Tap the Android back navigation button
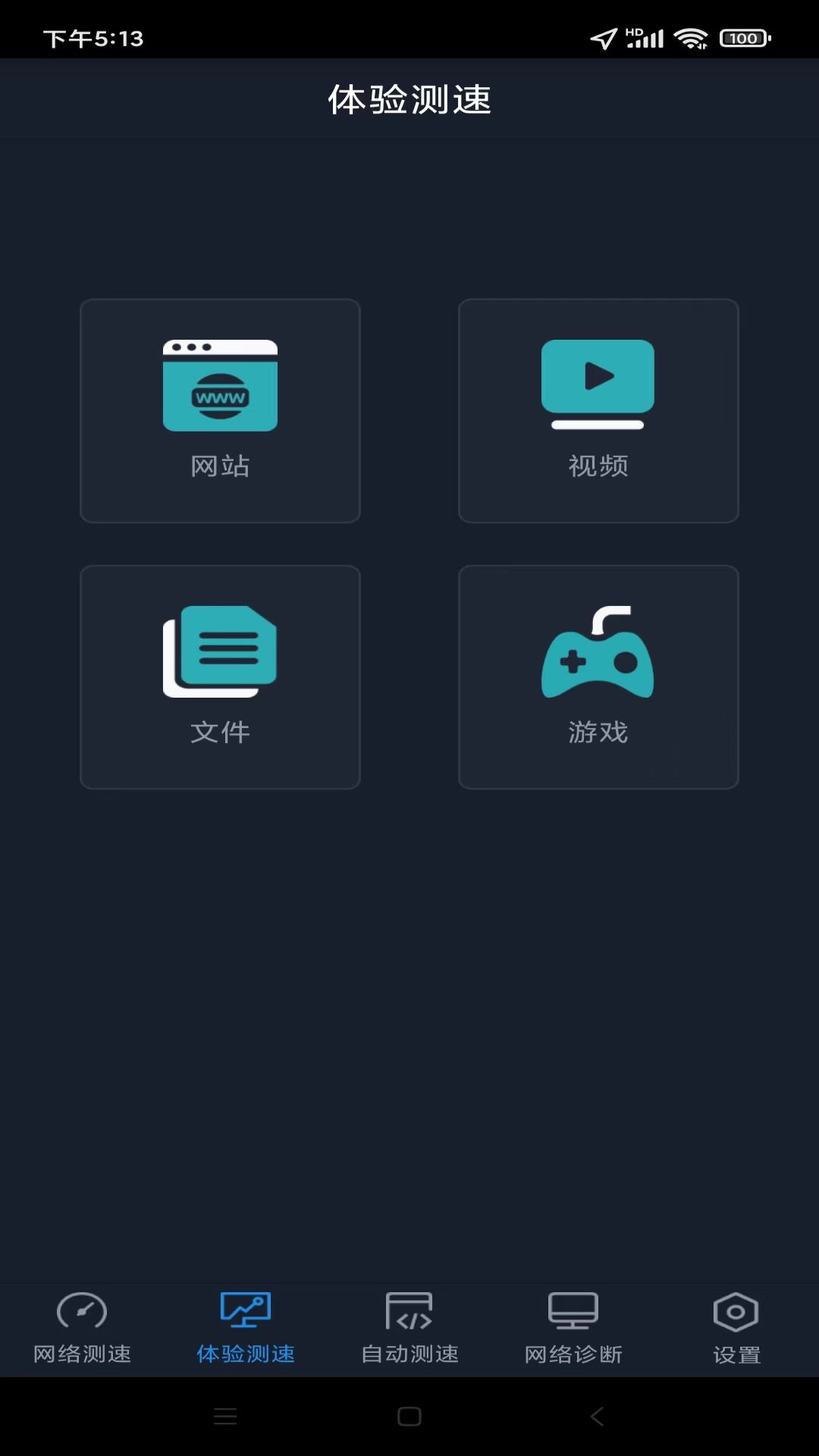The width and height of the screenshot is (819, 1456). click(x=595, y=1415)
